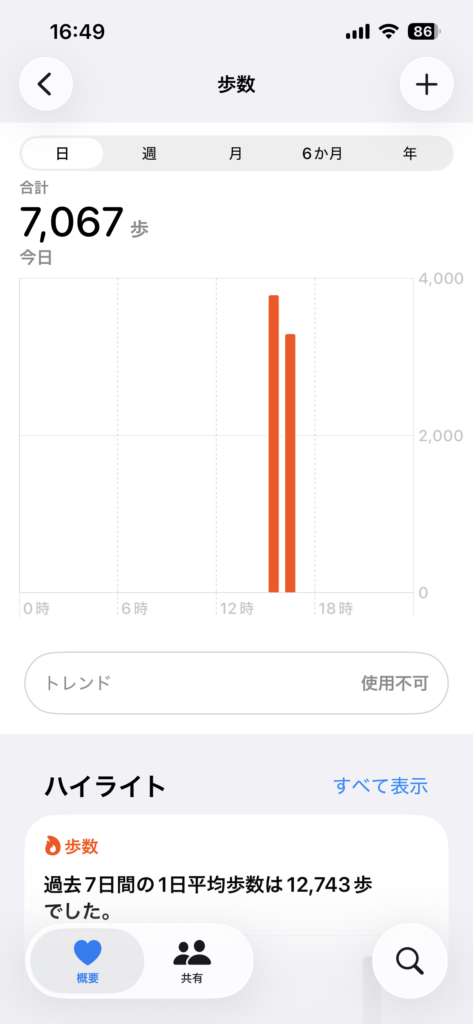
Task: Switch to the 月 view
Action: pos(236,153)
